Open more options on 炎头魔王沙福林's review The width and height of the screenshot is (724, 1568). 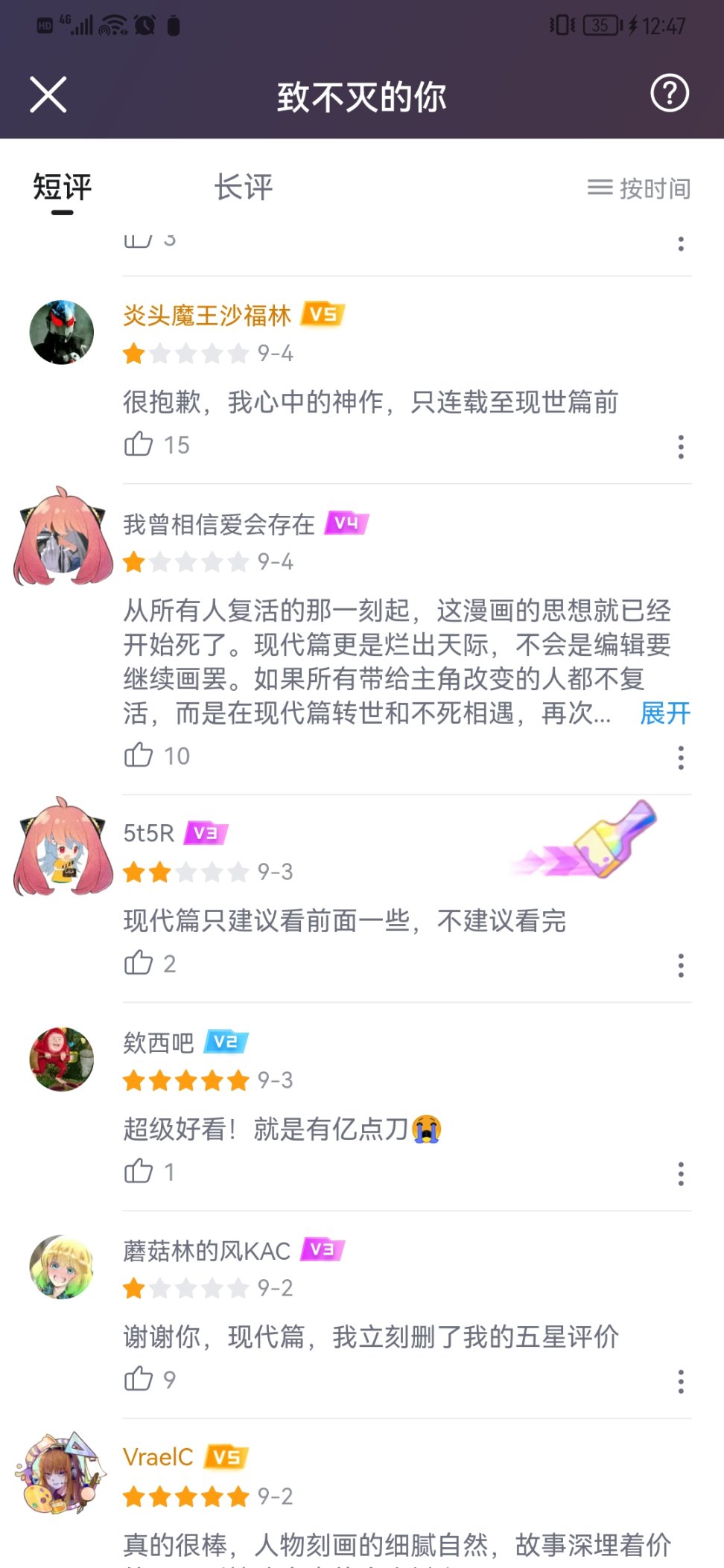680,447
